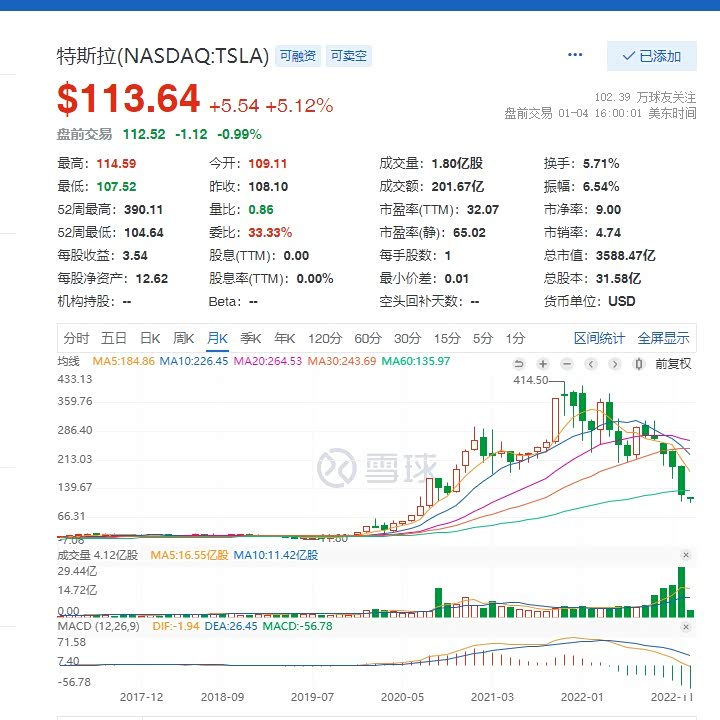Switch to the 日K chart
This screenshot has width=720, height=720.
coord(150,338)
